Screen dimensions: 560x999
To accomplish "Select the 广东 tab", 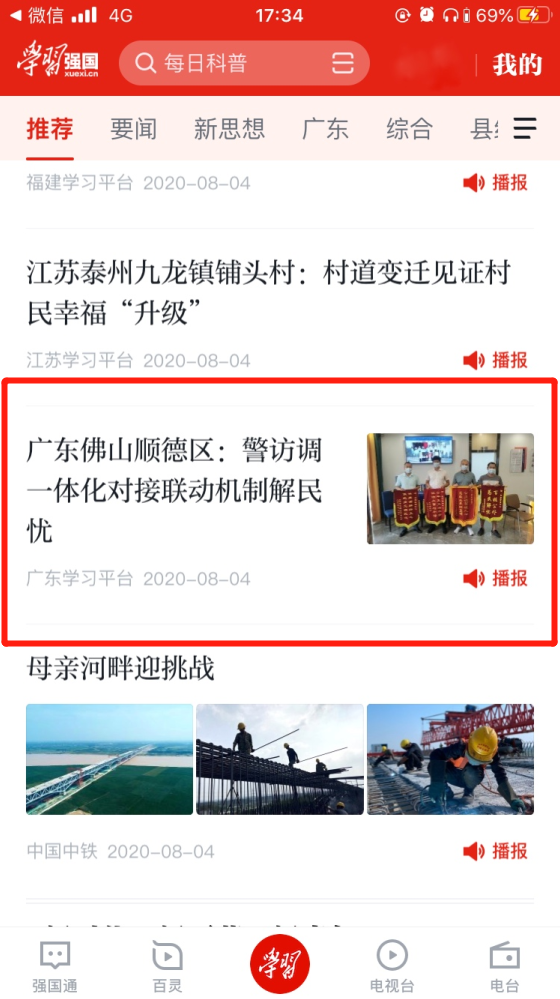I will (x=325, y=129).
